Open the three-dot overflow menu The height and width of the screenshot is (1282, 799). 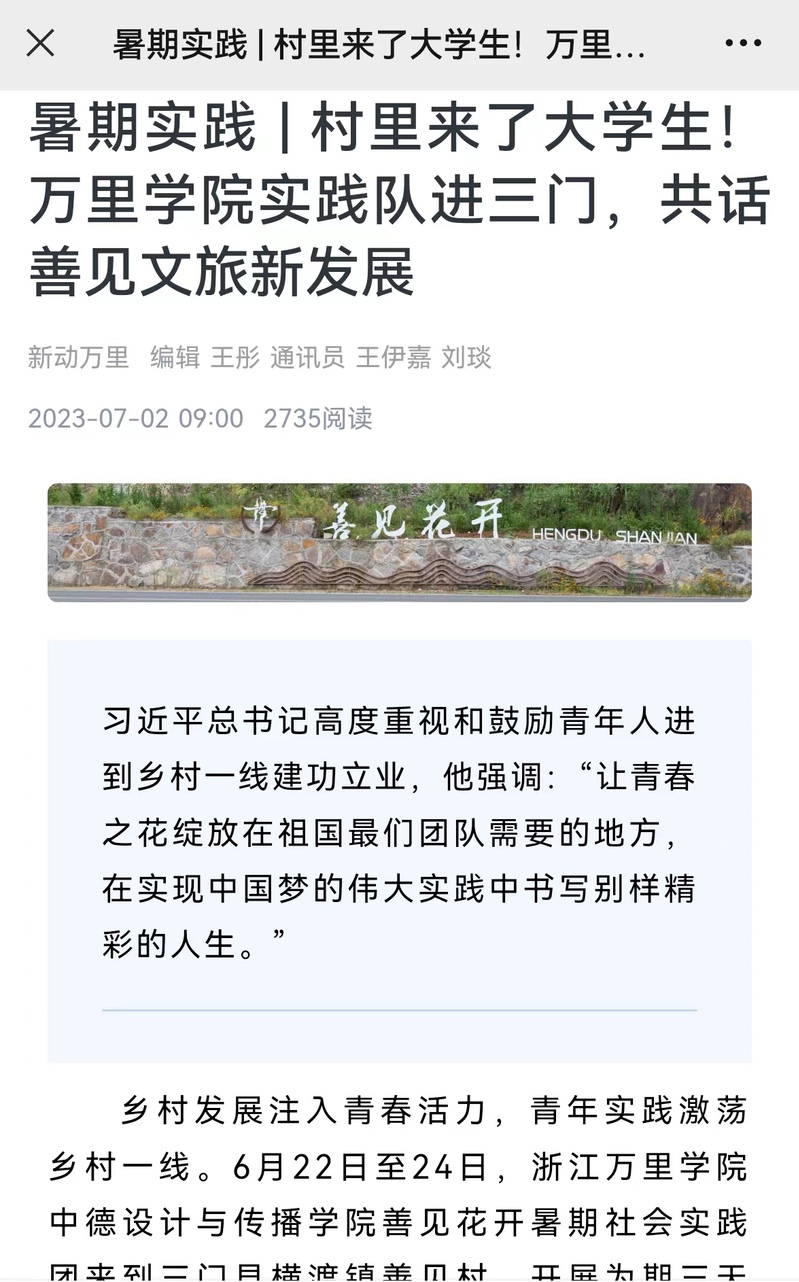[742, 43]
